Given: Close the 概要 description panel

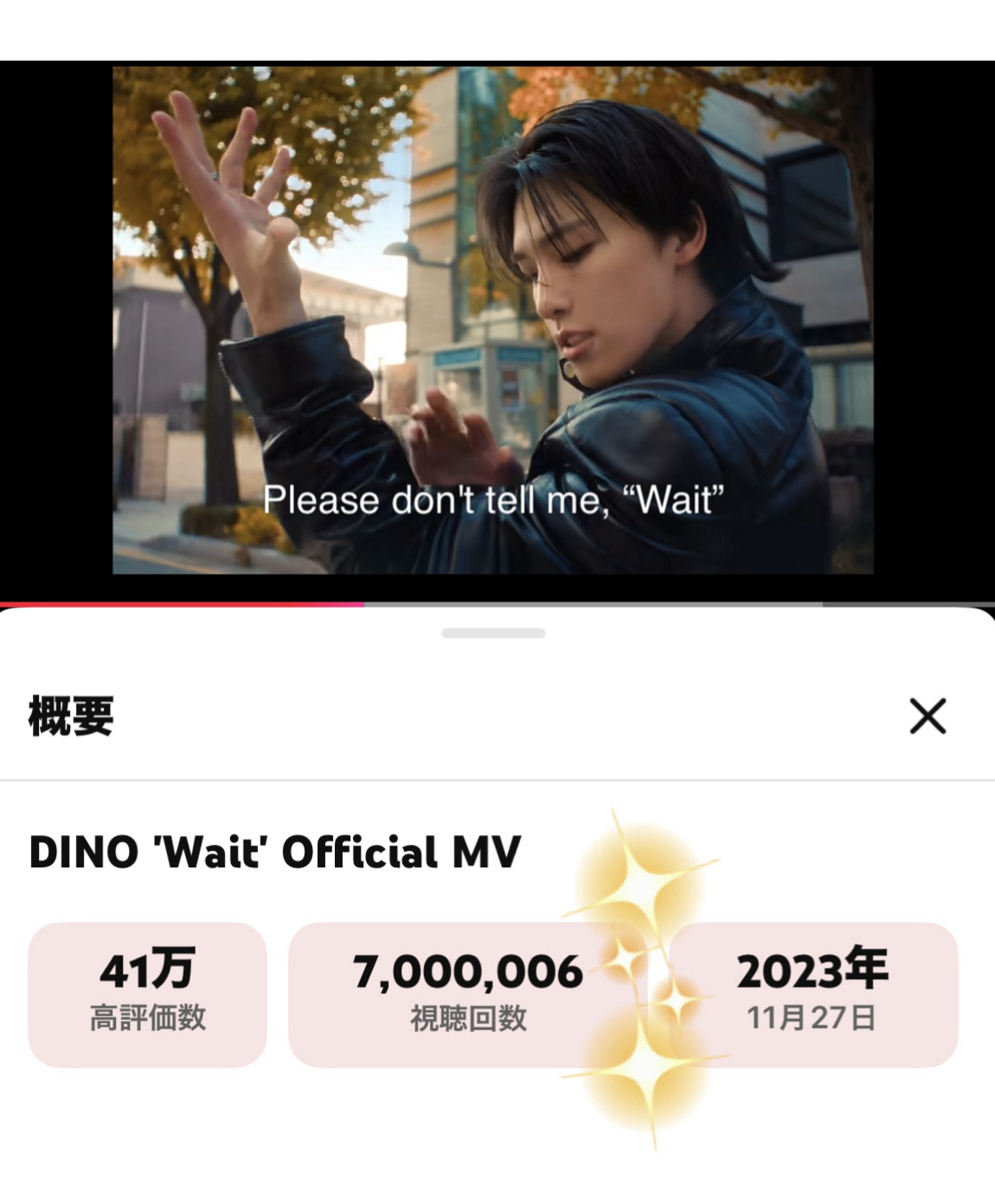Looking at the screenshot, I should point(928,717).
